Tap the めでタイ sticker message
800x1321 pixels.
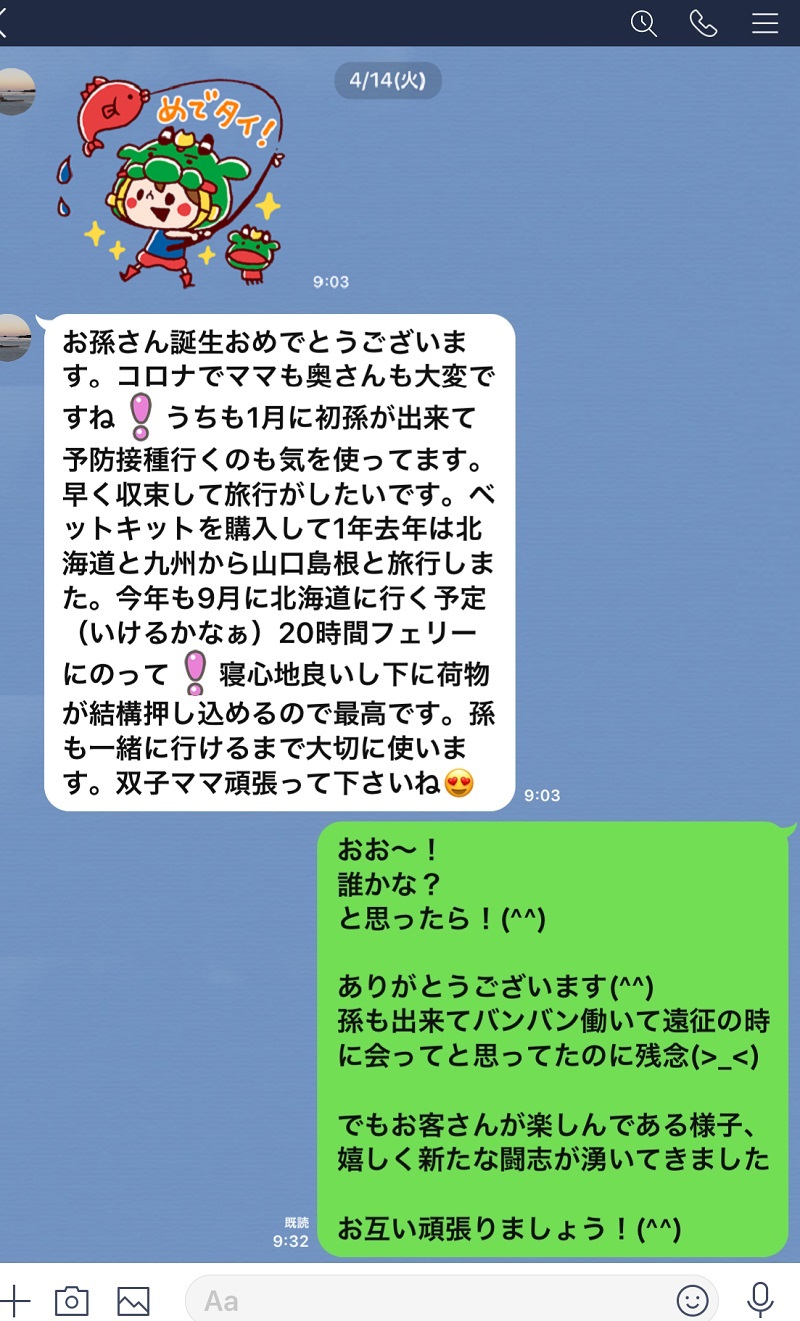tap(170, 180)
